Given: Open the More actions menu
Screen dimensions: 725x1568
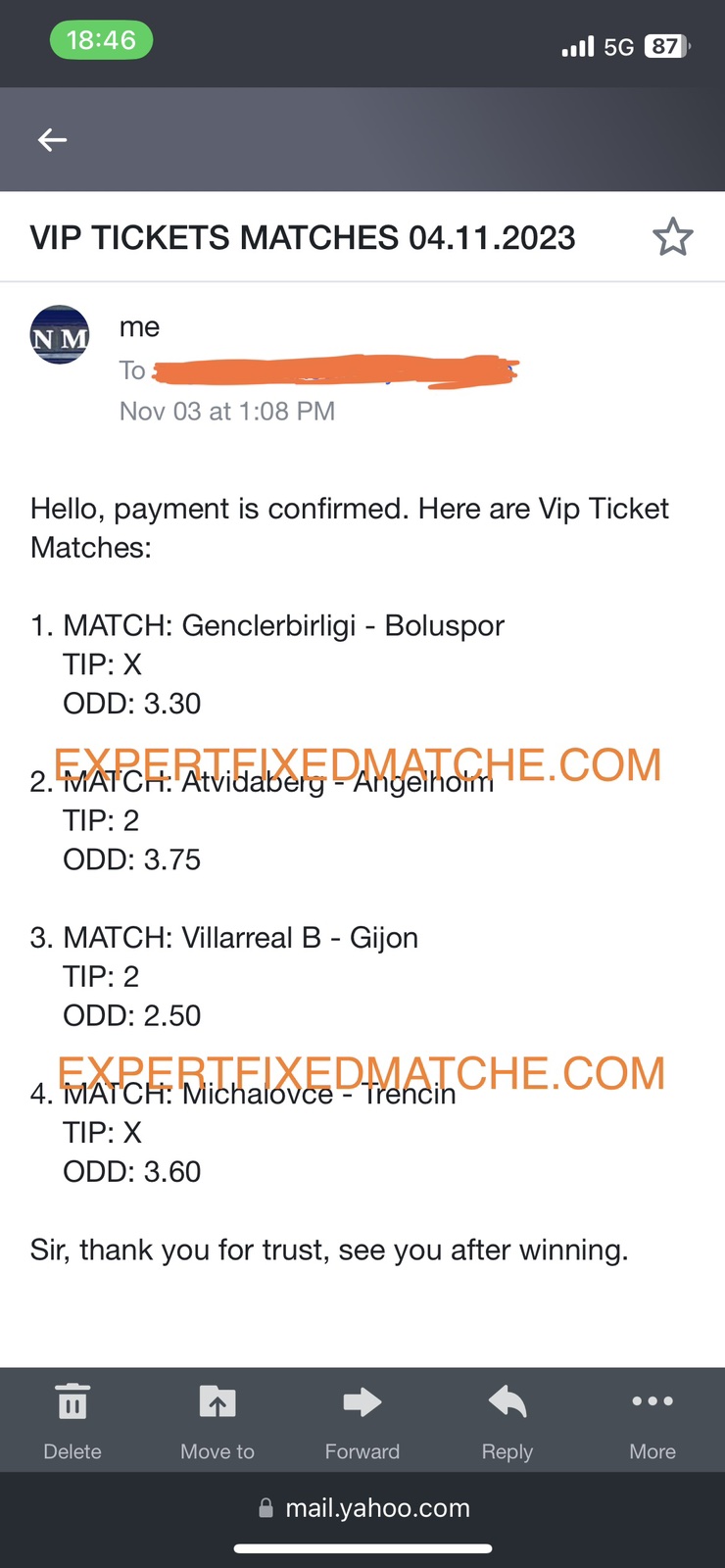Looking at the screenshot, I should point(652,1419).
